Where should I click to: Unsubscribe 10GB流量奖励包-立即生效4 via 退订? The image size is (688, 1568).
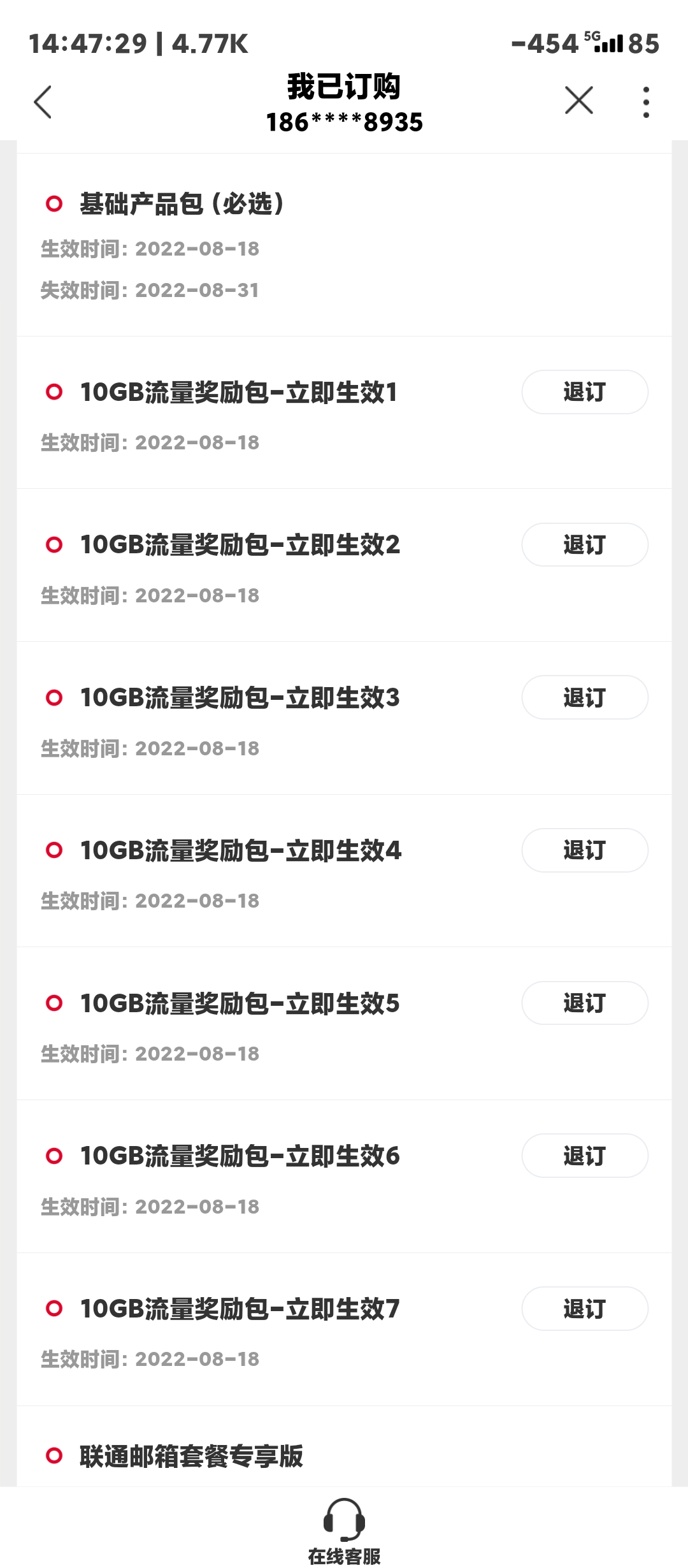[584, 850]
